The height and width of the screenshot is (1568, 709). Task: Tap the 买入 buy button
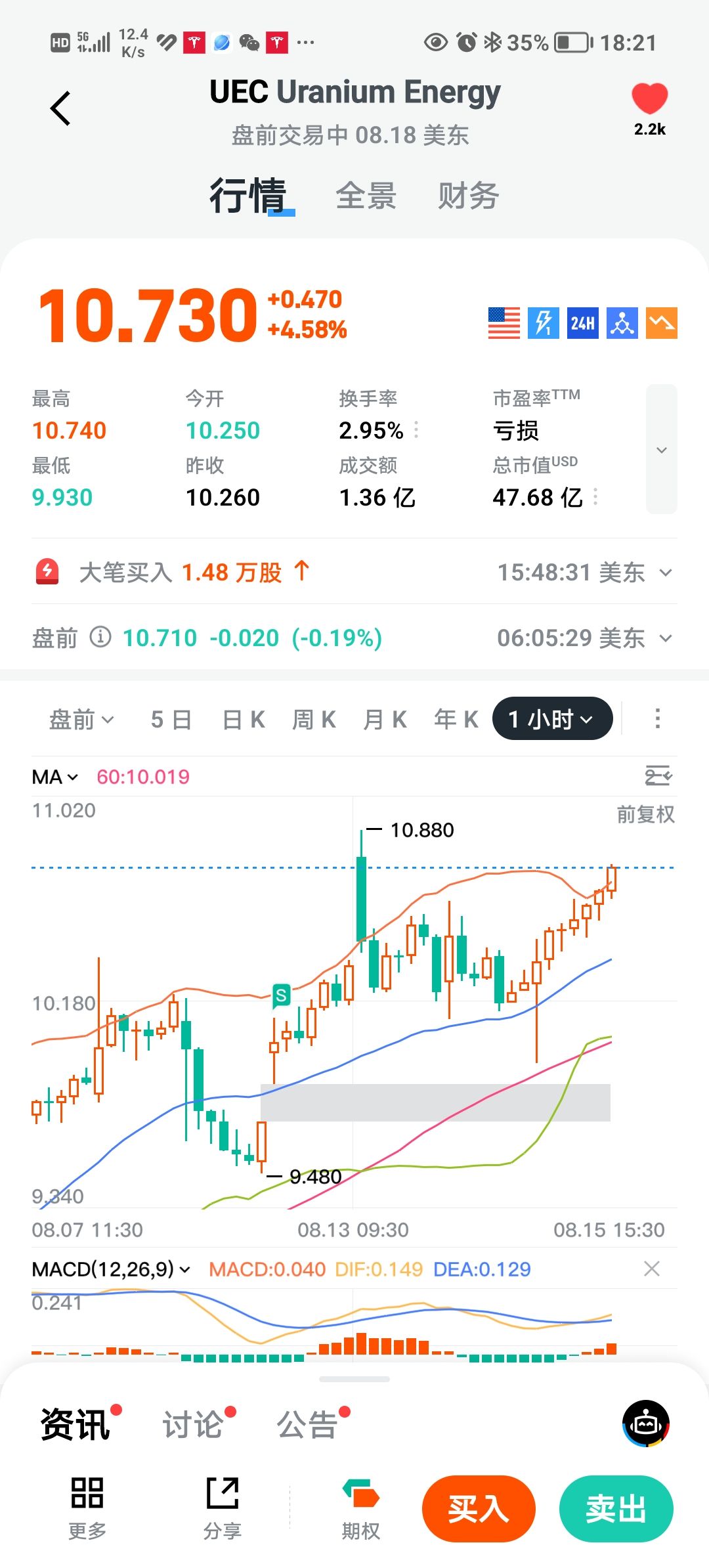pyautogui.click(x=479, y=1509)
